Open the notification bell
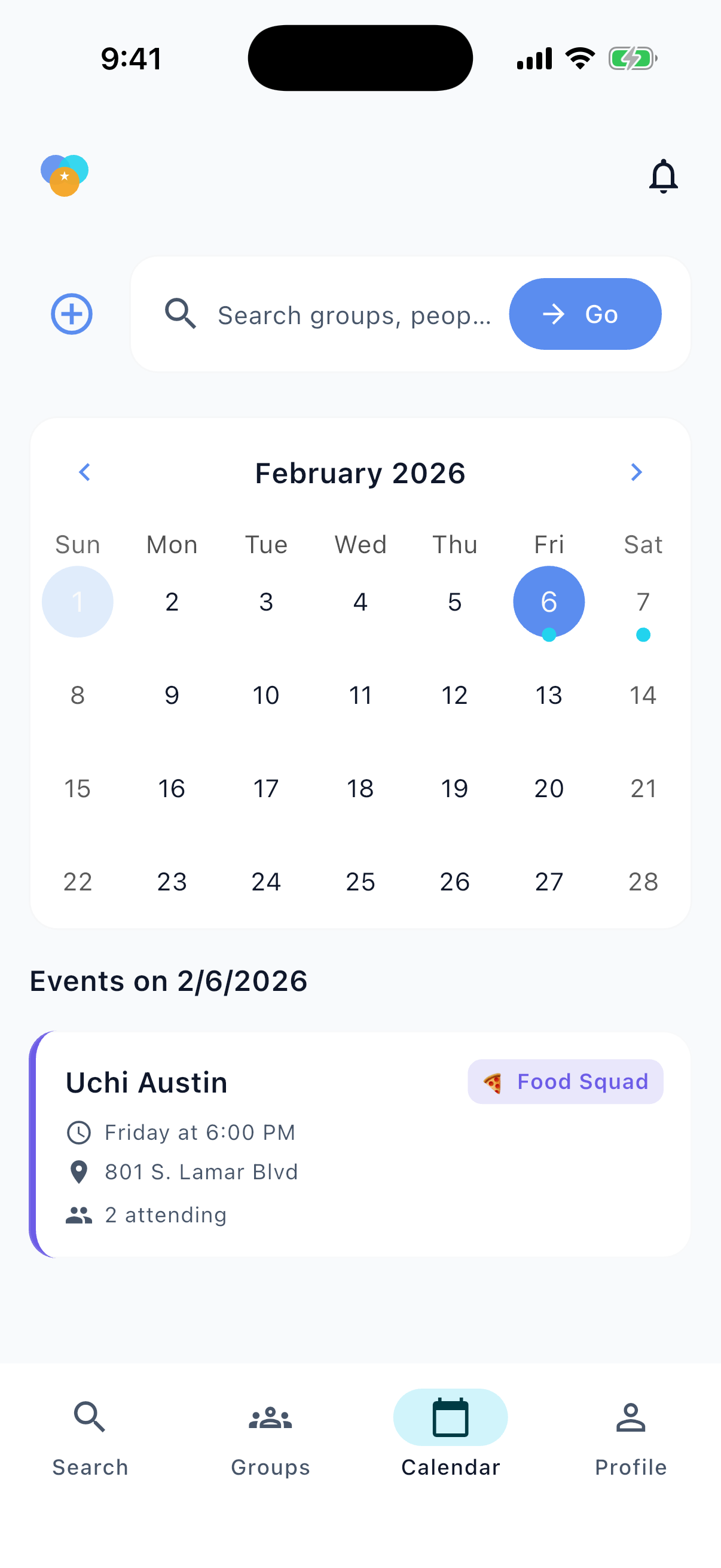721x1568 pixels. tap(664, 176)
